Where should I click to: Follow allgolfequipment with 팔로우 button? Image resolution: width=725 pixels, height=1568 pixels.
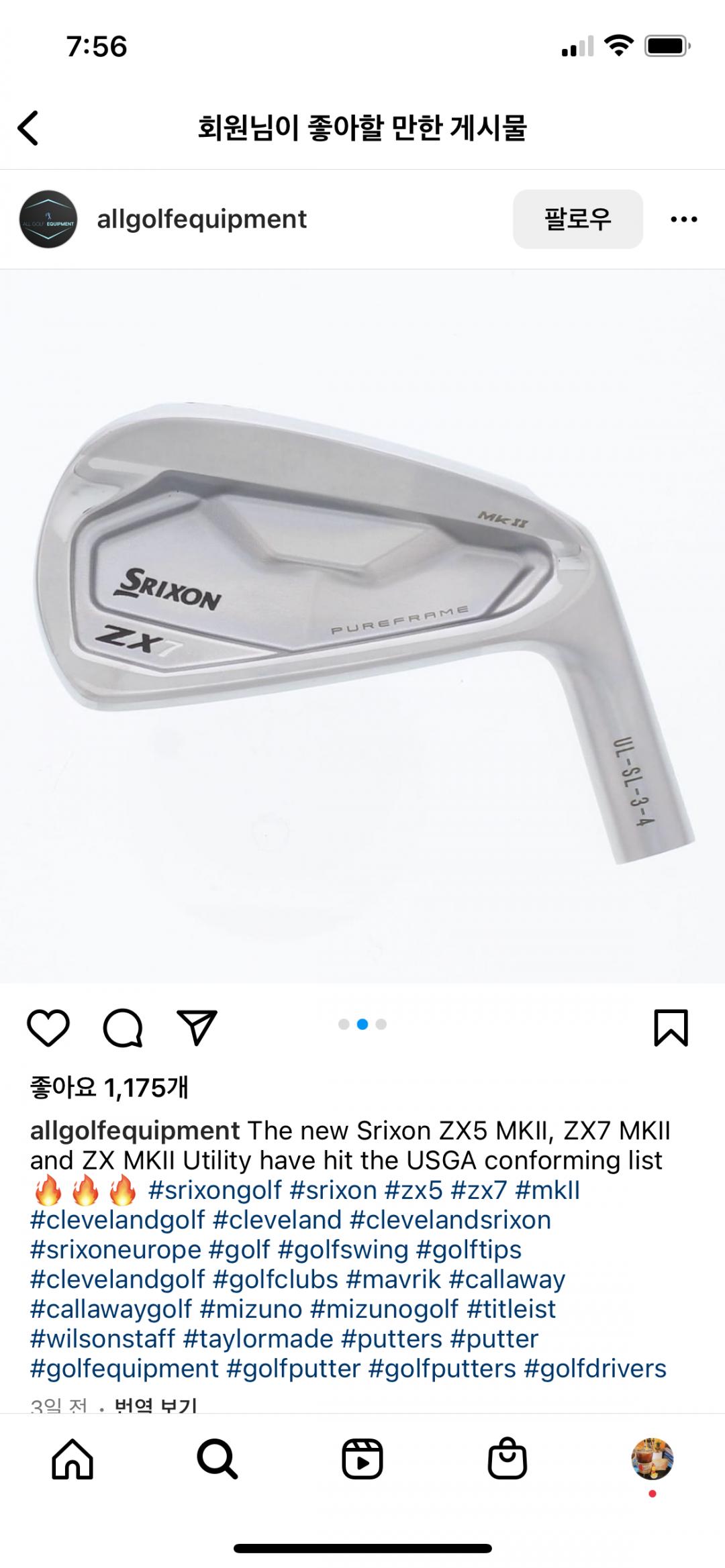tap(577, 219)
